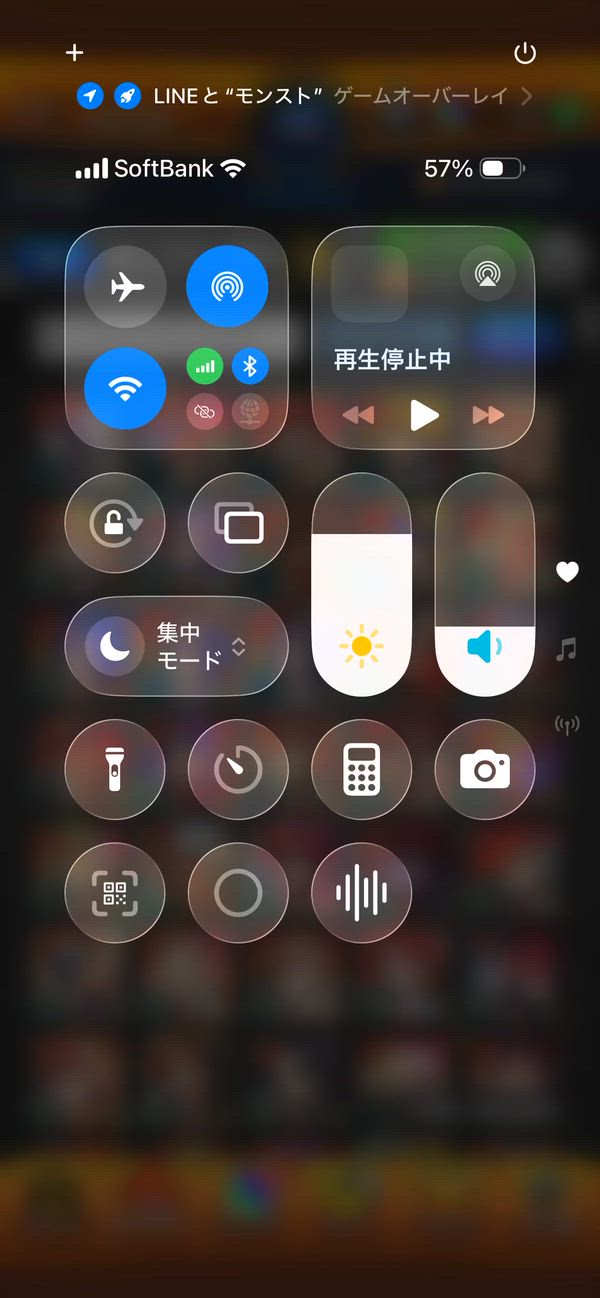Enable airplane mode
Viewport: 600px width, 1298px height.
click(125, 288)
